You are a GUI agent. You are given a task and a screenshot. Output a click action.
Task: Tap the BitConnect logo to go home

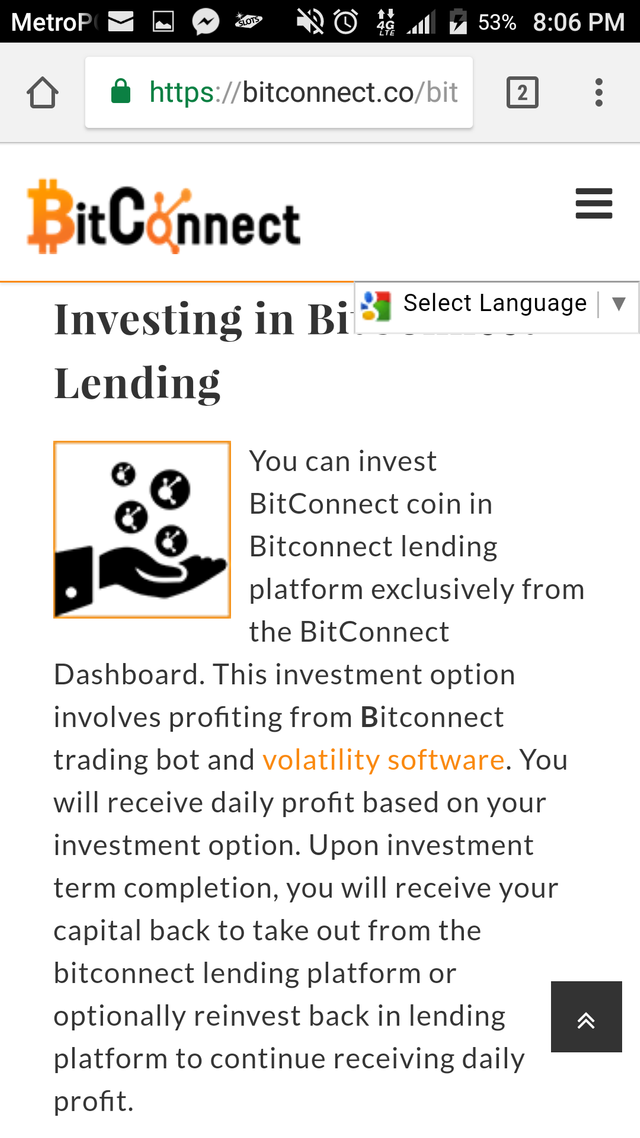click(x=163, y=216)
